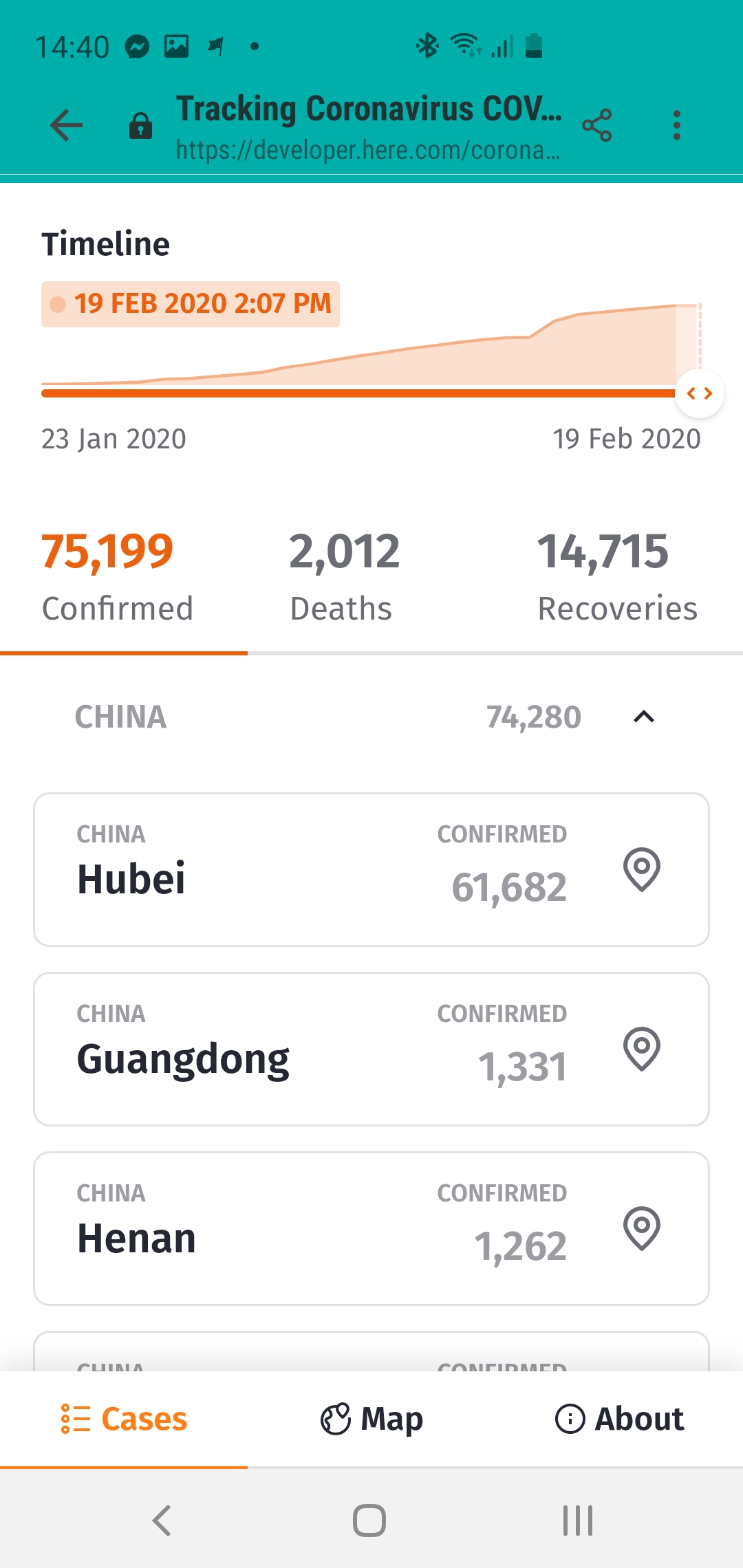Open the Guangdong province card
The width and height of the screenshot is (743, 1568).
coord(275,1049)
